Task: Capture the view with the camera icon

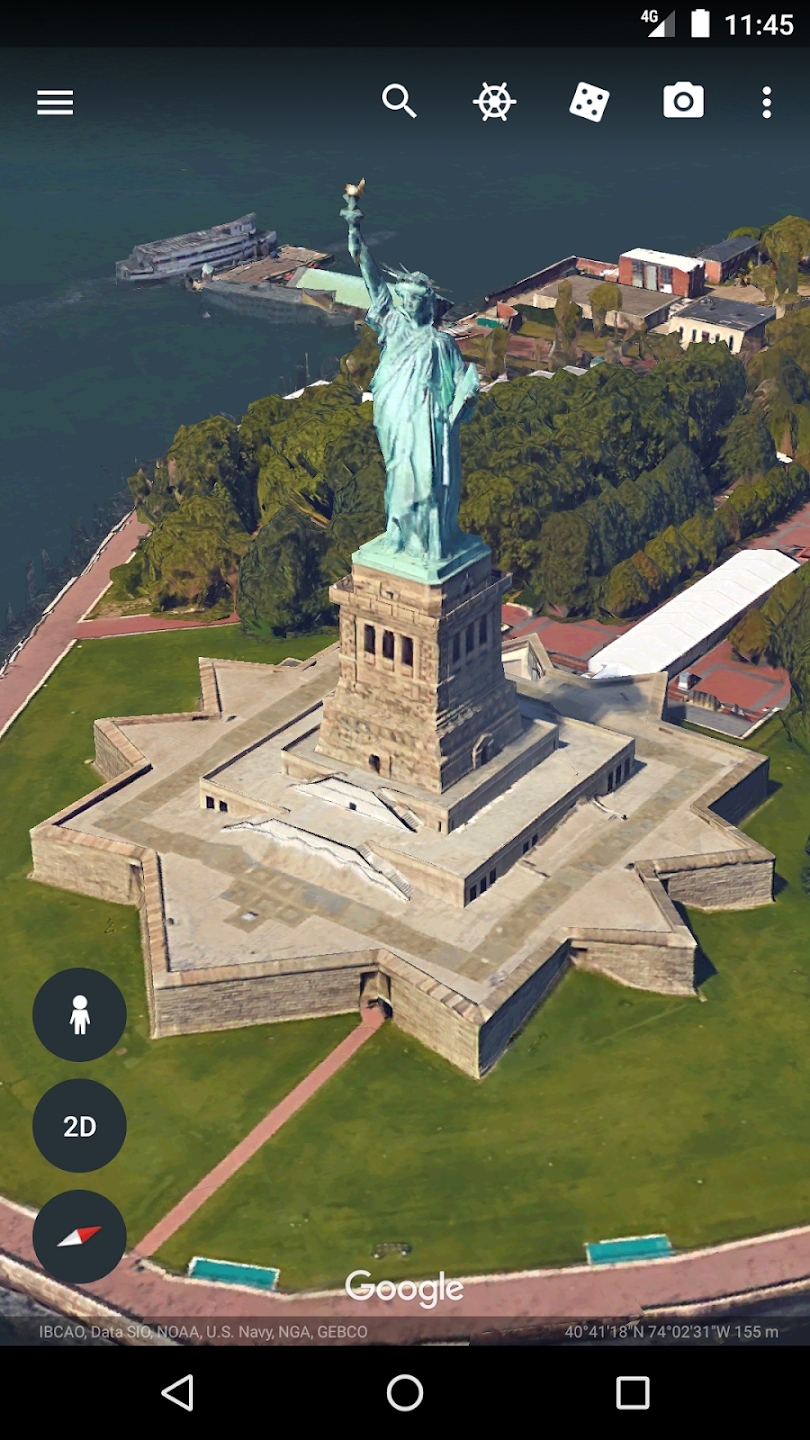Action: pos(681,101)
